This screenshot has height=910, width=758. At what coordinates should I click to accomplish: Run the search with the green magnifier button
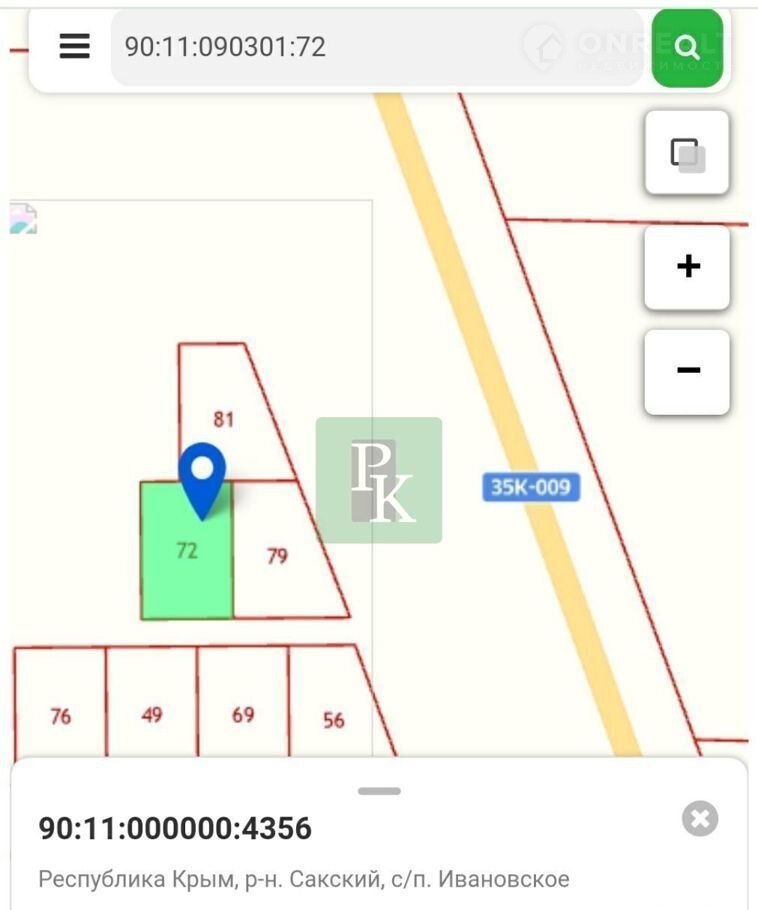687,47
